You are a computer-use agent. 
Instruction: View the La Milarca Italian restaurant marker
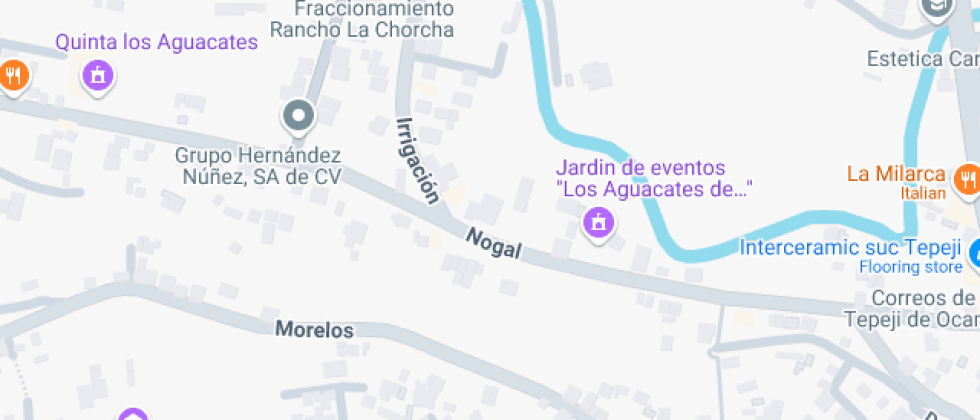[x=966, y=179]
